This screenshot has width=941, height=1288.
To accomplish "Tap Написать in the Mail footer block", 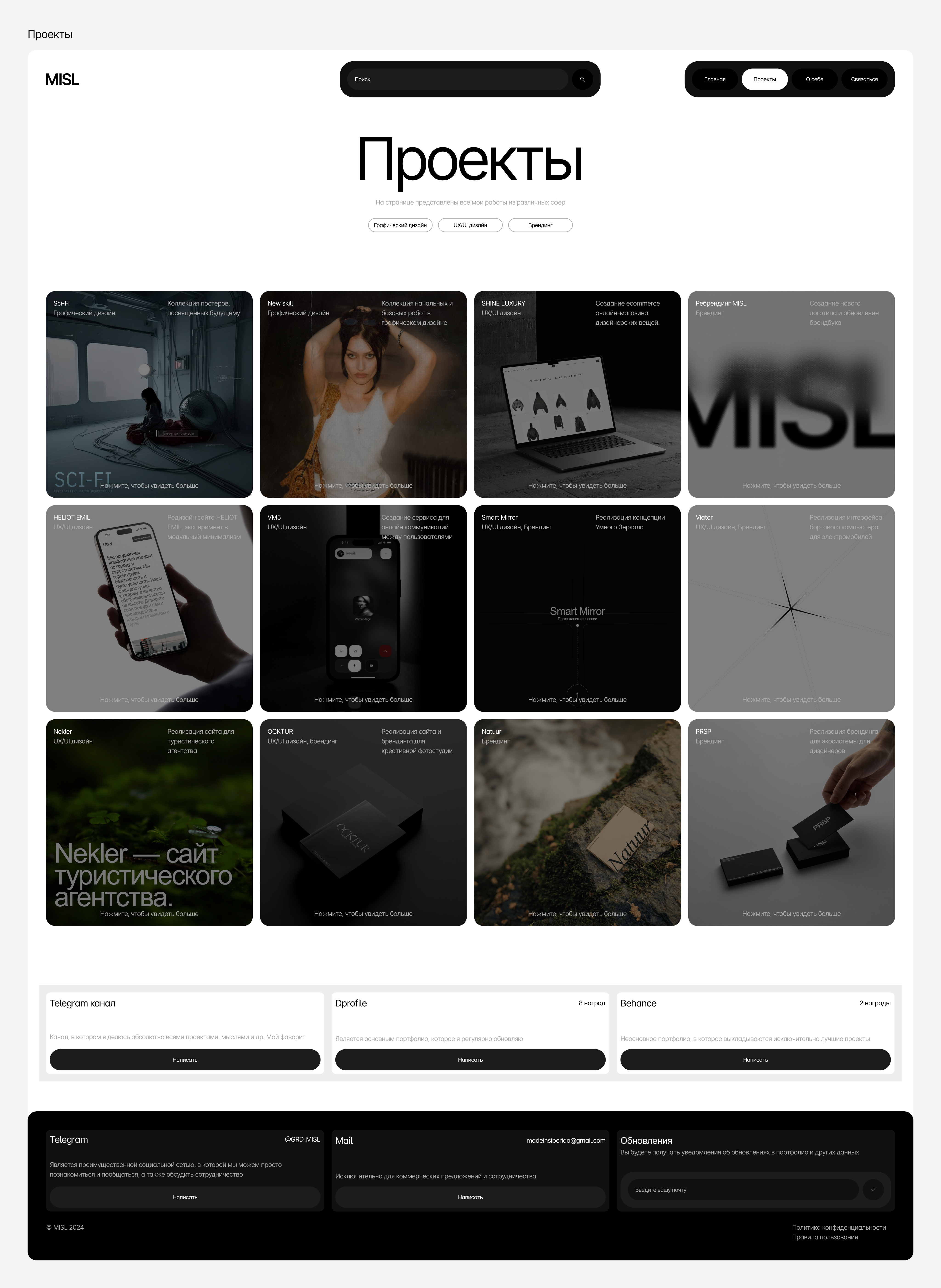I will [470, 1197].
